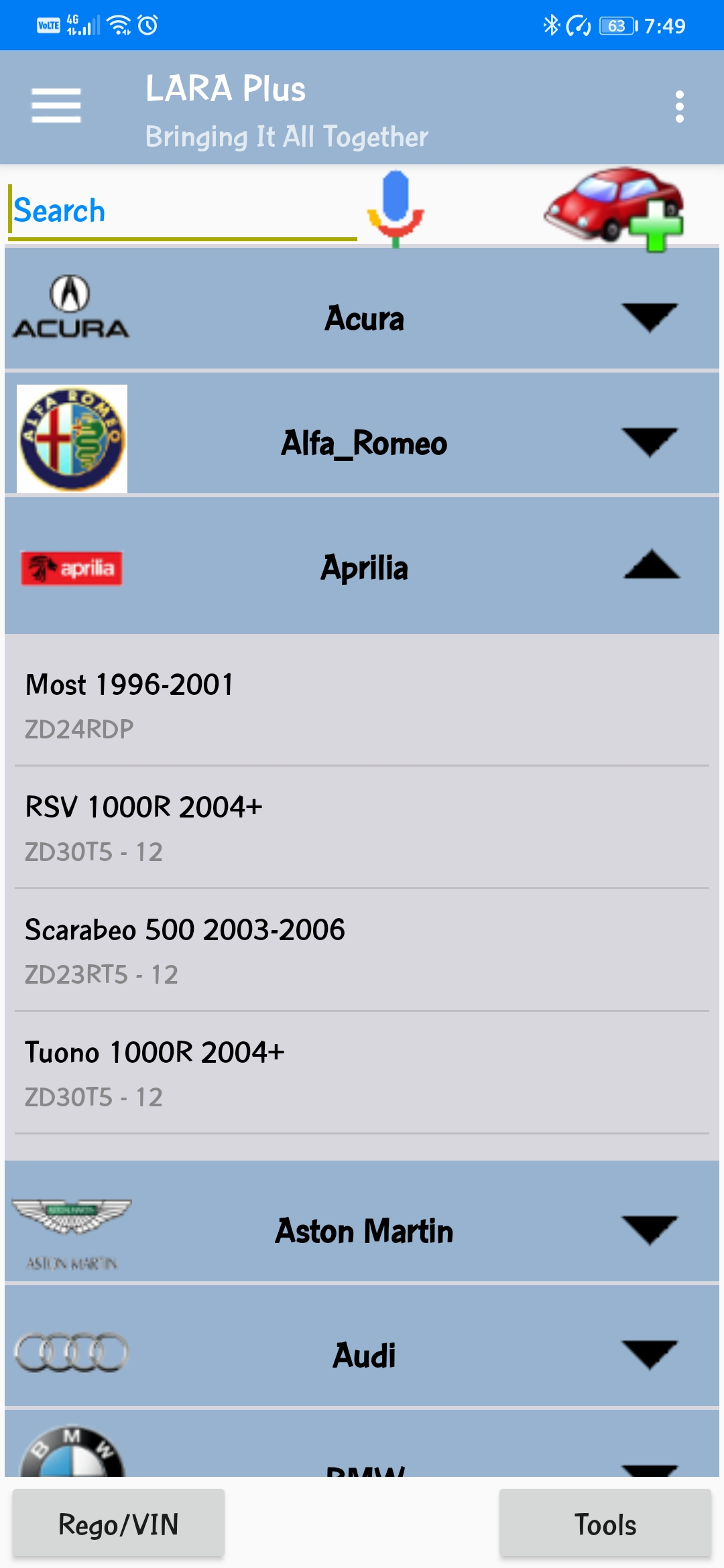724x1568 pixels.
Task: Open the Tools button
Action: (605, 1524)
